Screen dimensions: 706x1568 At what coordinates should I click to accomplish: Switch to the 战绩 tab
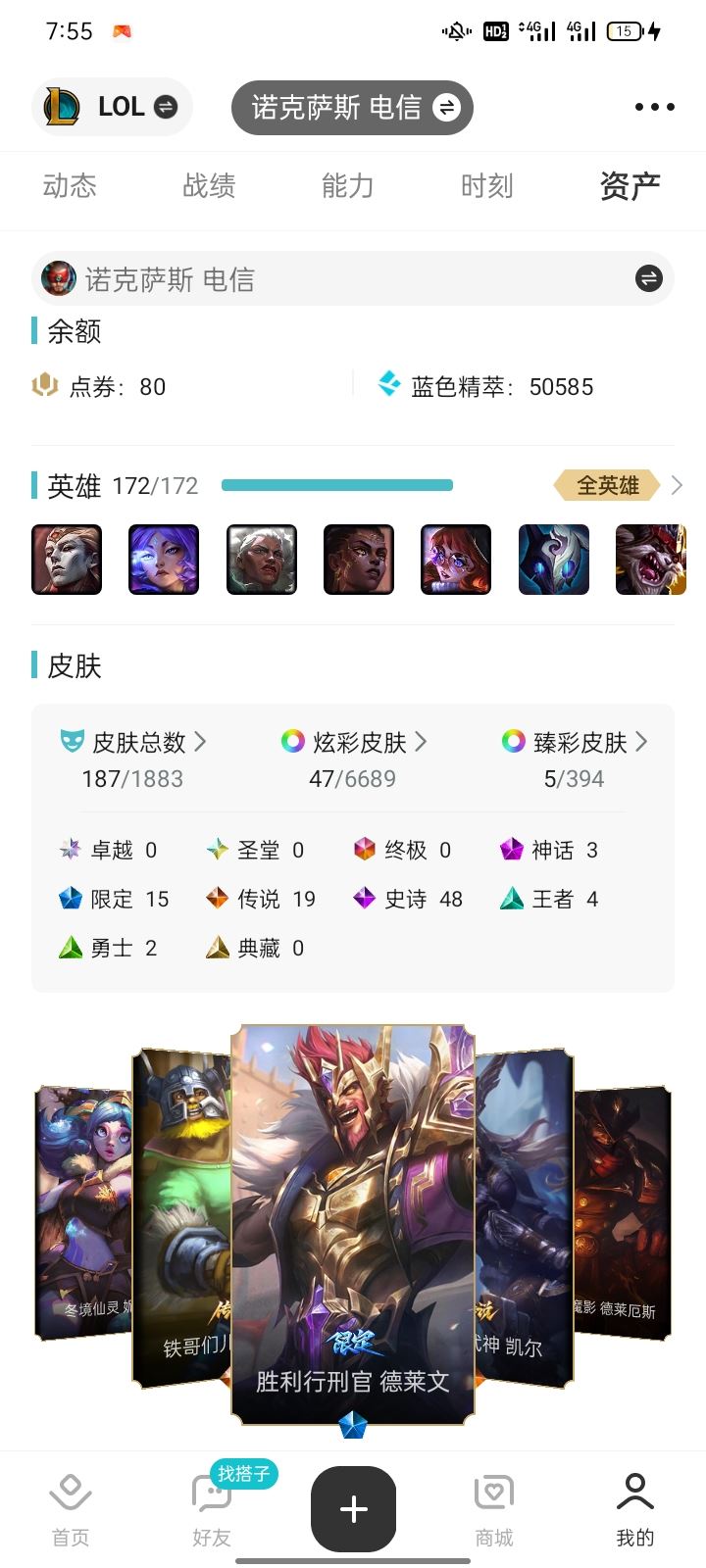(209, 186)
